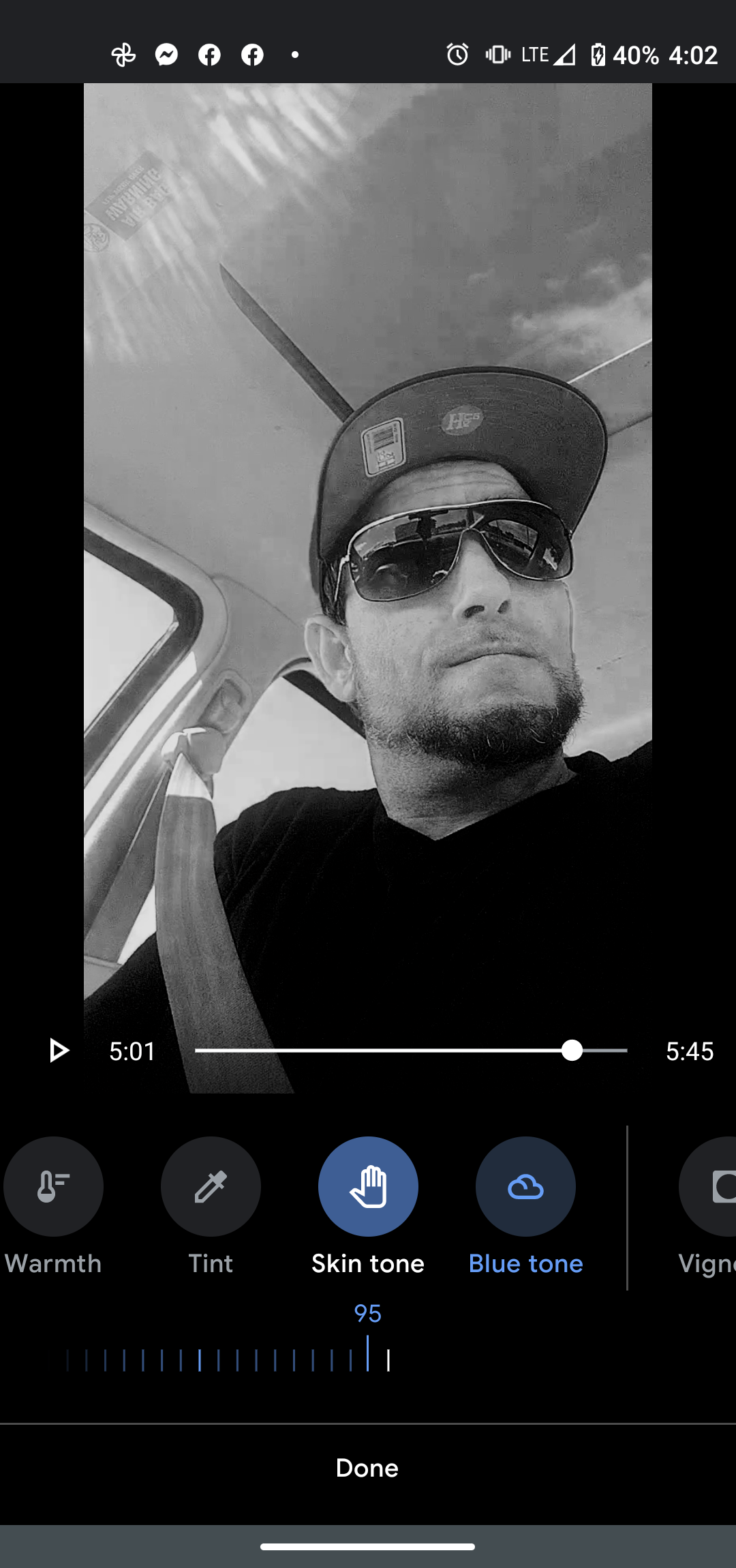Viewport: 736px width, 1568px height.
Task: Tap the adjustment value slider
Action: [x=368, y=1354]
